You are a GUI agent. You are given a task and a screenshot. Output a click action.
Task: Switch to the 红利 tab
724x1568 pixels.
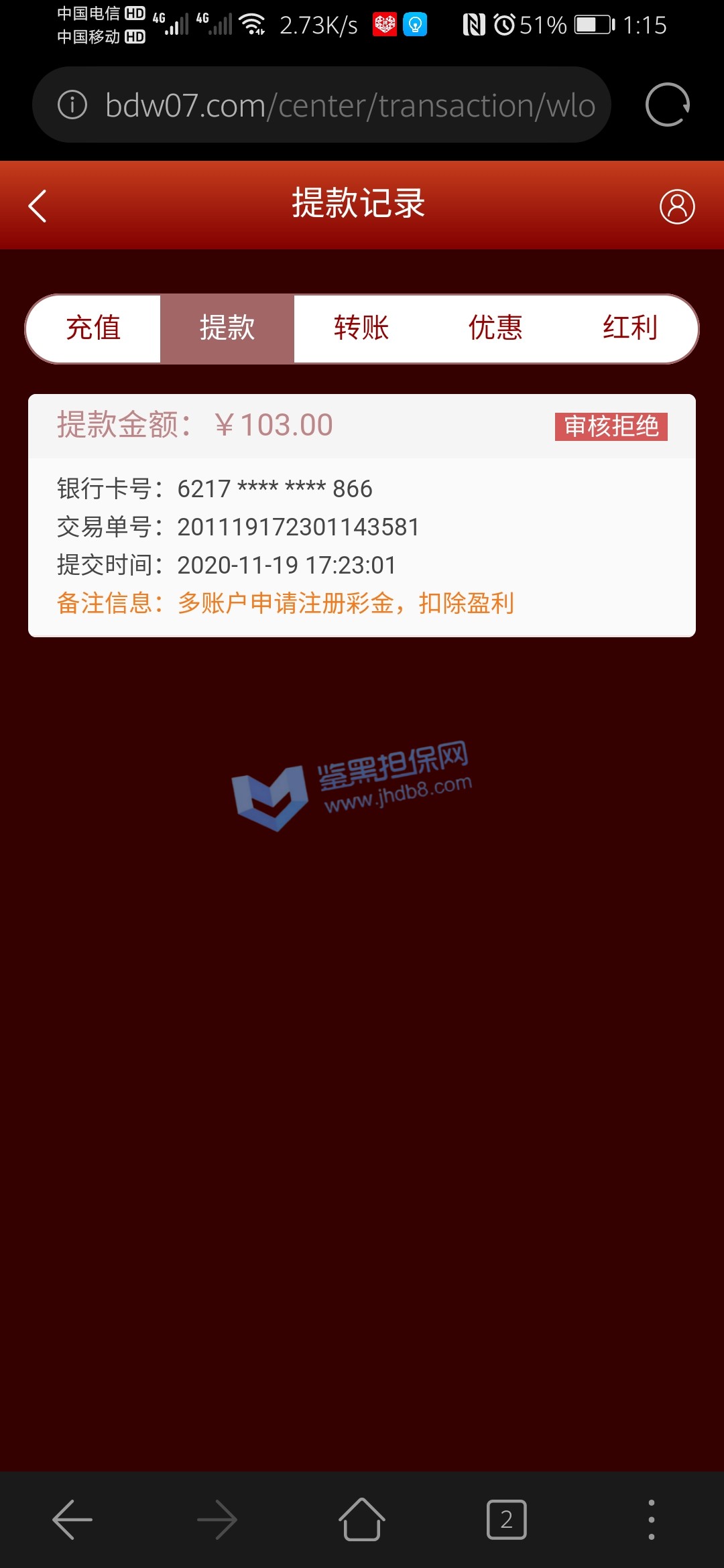click(629, 328)
